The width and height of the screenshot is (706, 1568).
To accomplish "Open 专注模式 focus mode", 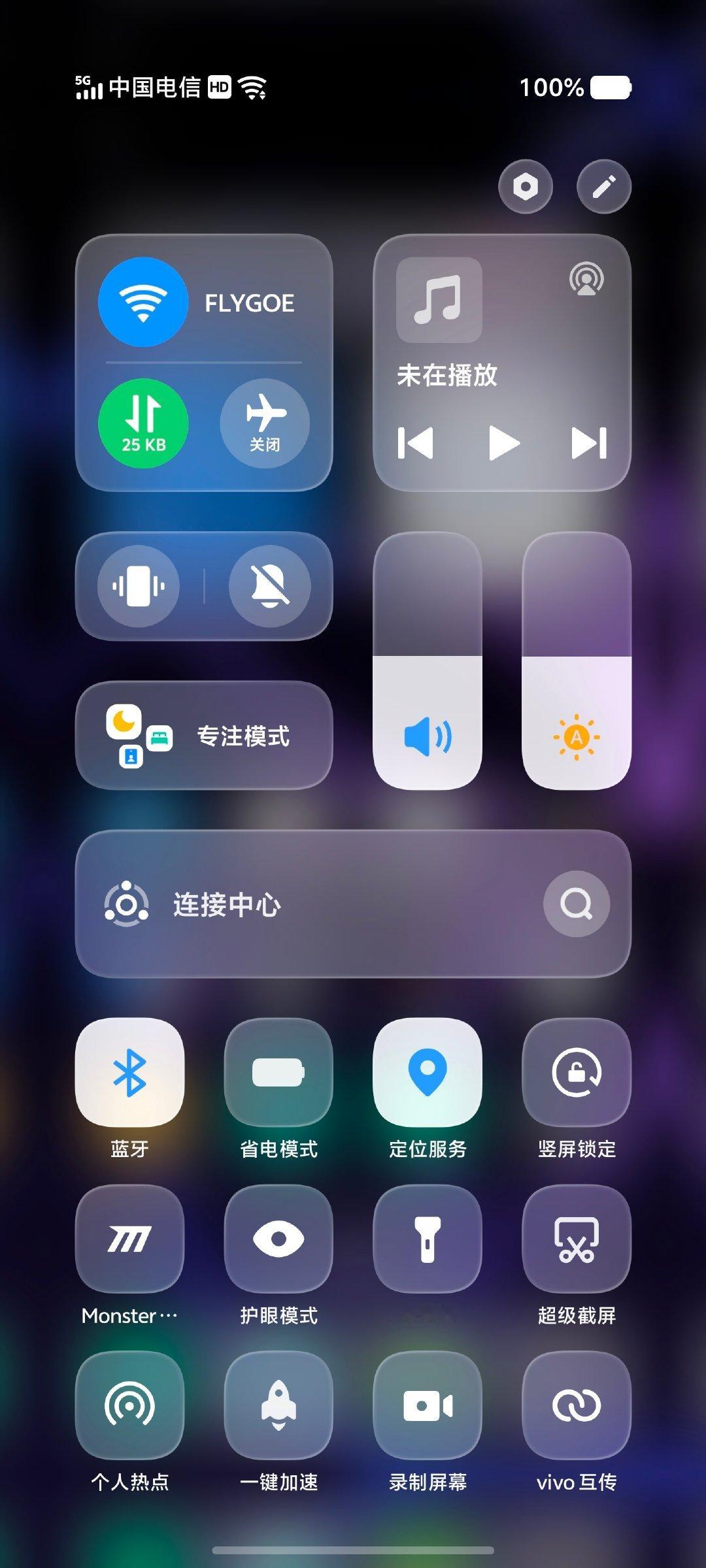I will [204, 736].
